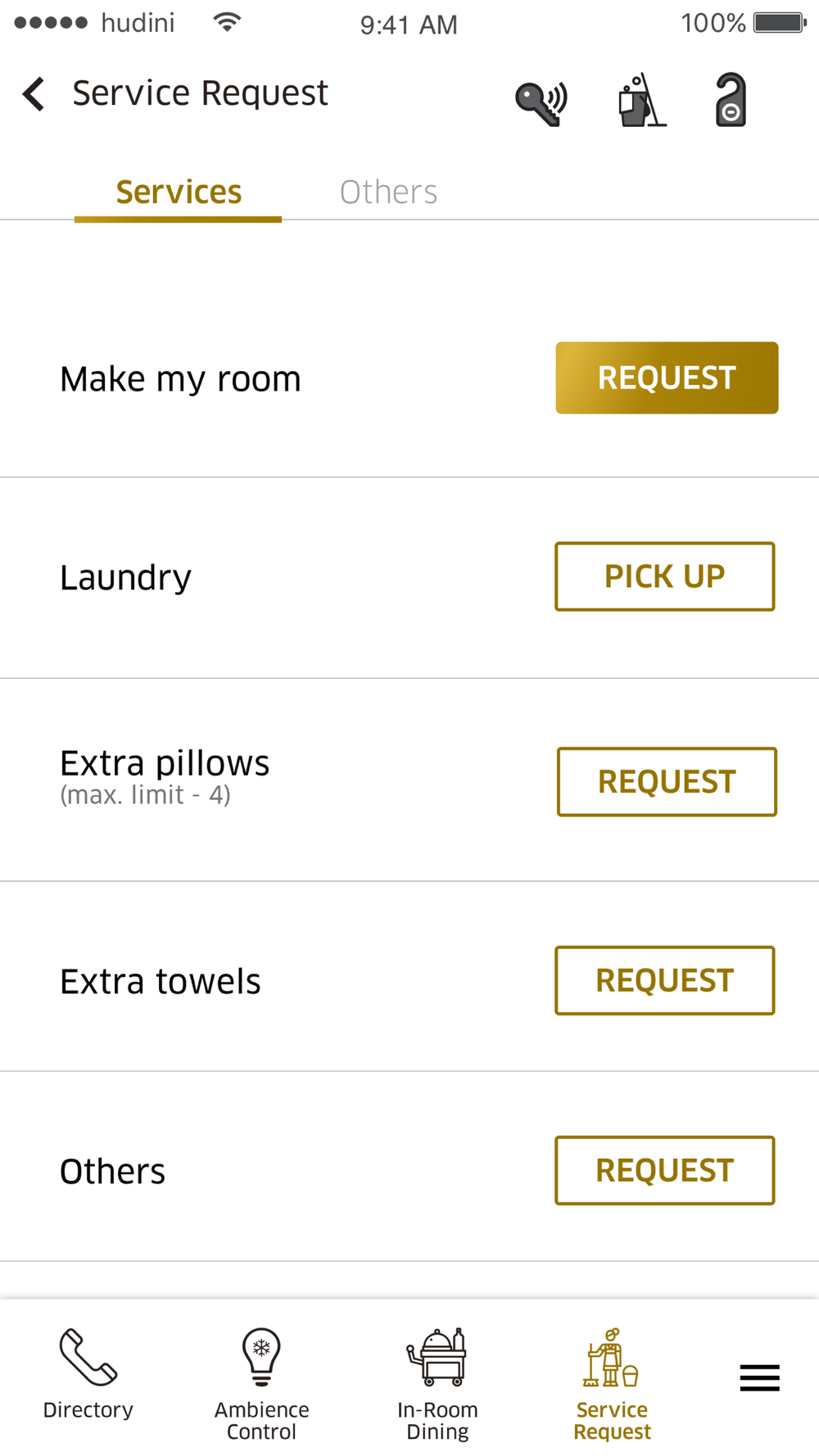Tap the housekeeping cleaning icon
Image resolution: width=819 pixels, height=1456 pixels.
pyautogui.click(x=641, y=101)
